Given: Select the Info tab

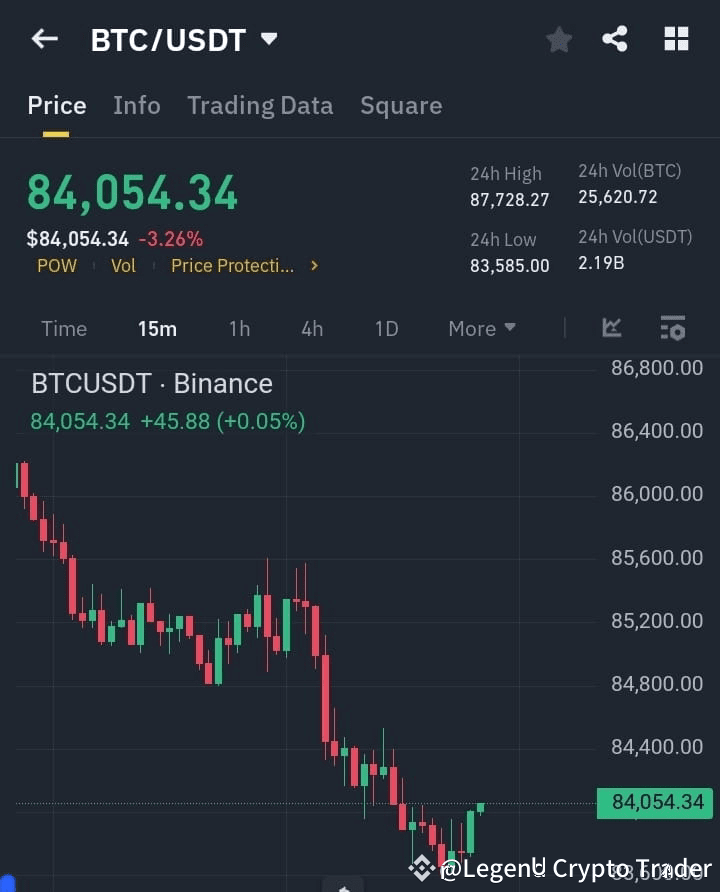Looking at the screenshot, I should (136, 105).
